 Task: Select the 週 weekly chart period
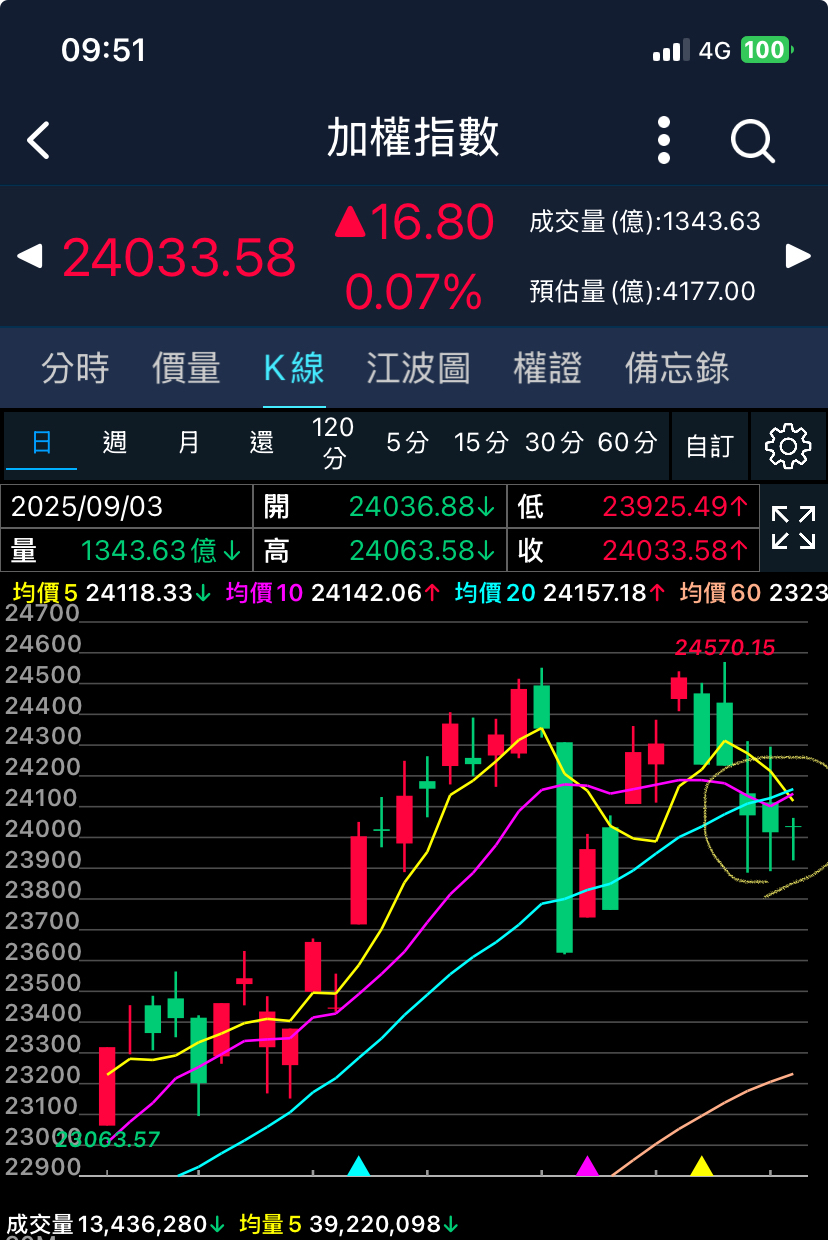pos(115,443)
